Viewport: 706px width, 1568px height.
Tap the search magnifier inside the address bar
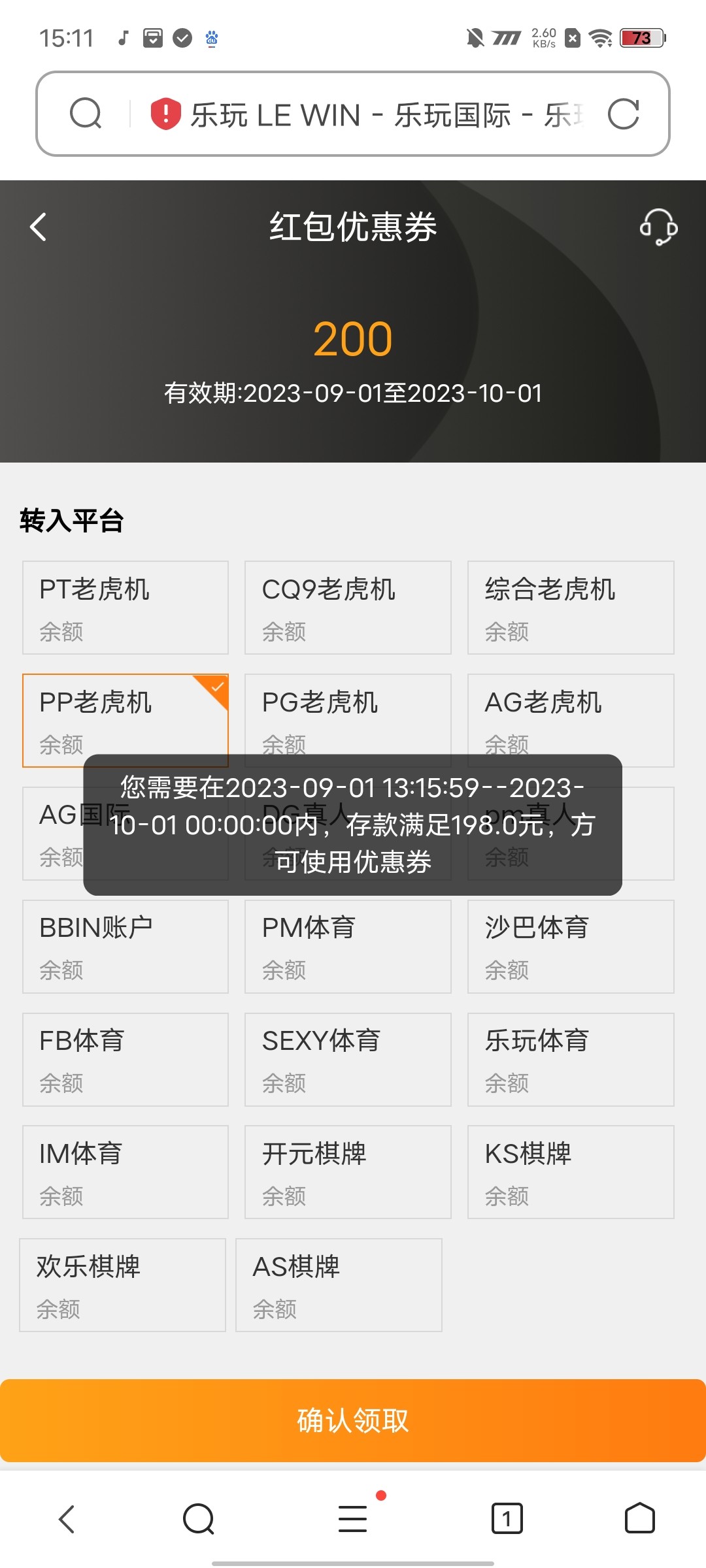point(86,113)
